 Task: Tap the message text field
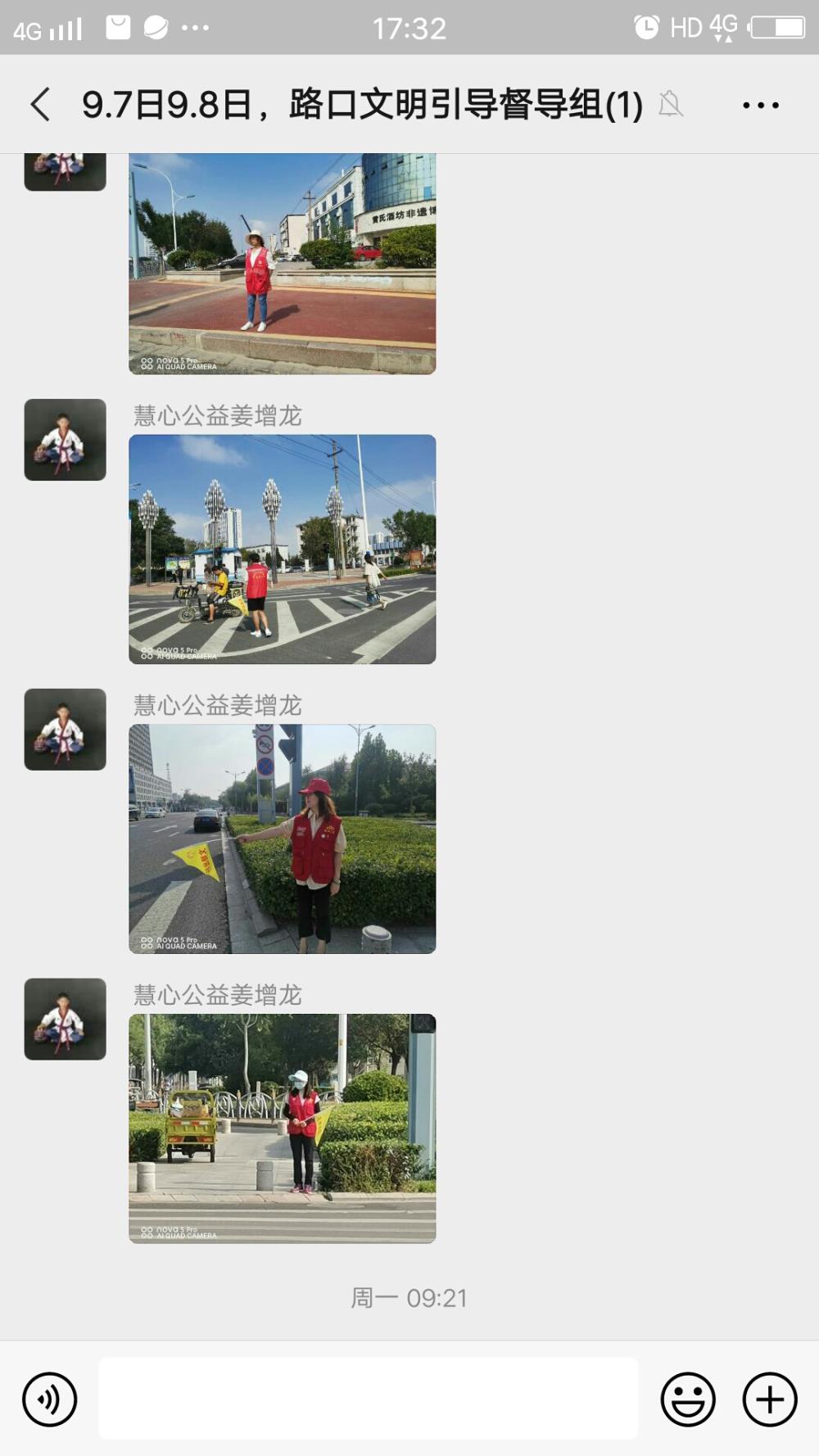[369, 1399]
